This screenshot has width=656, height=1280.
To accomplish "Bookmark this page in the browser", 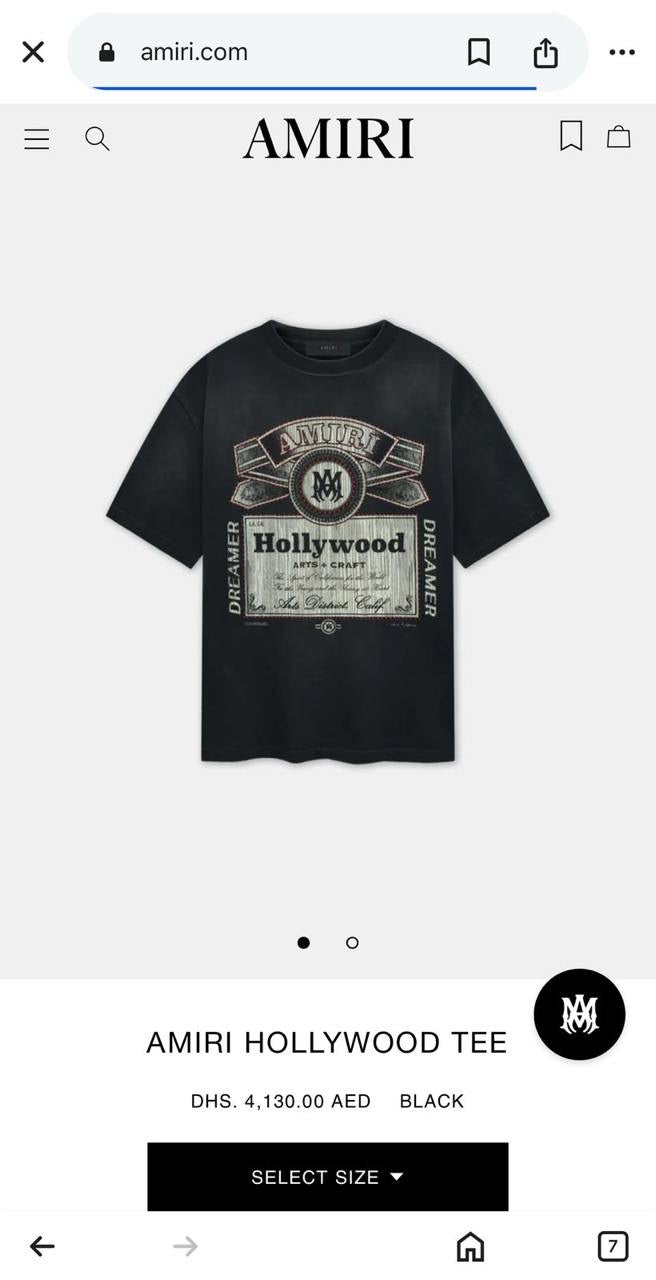I will coord(479,52).
